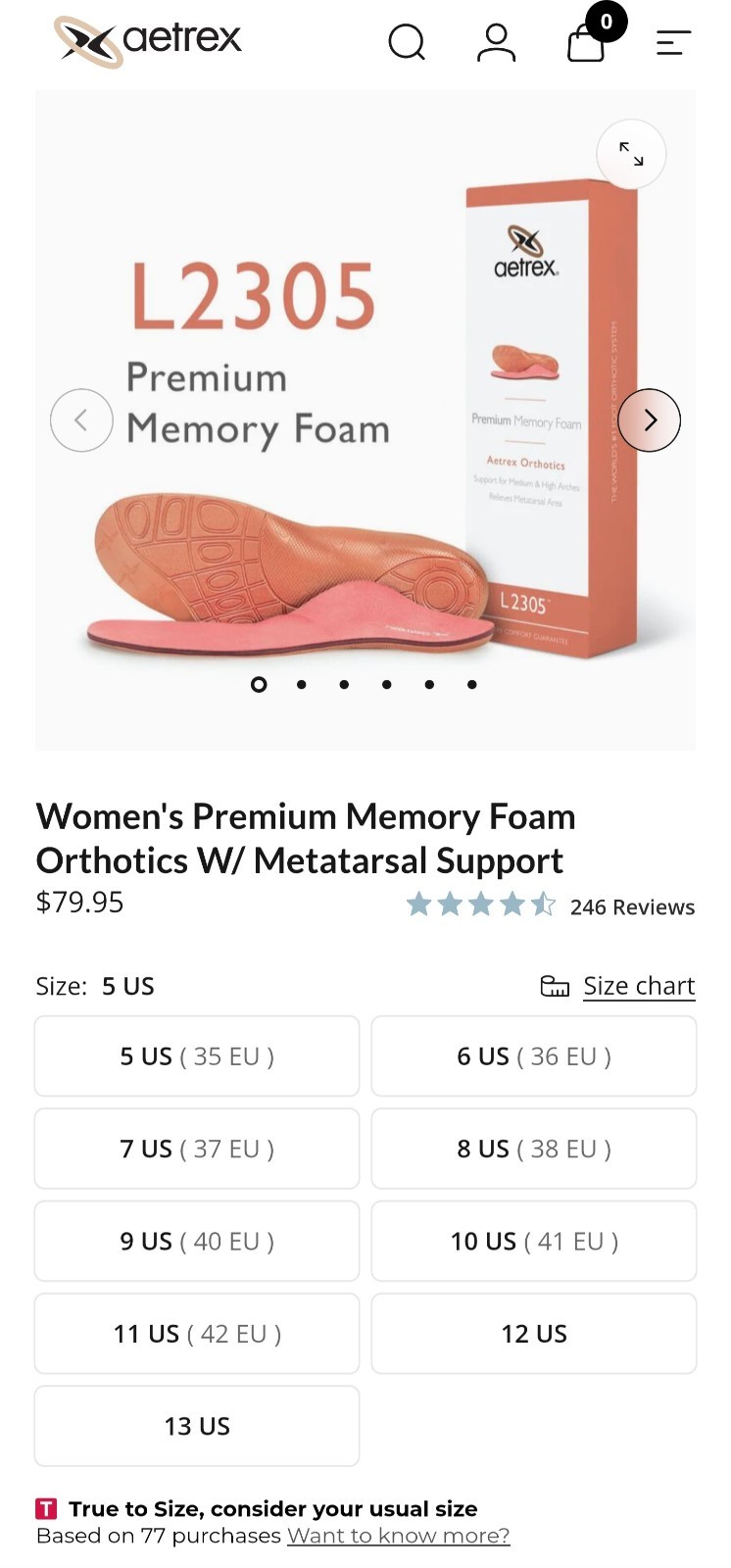
Task: Open the Size chart link
Action: (x=639, y=986)
